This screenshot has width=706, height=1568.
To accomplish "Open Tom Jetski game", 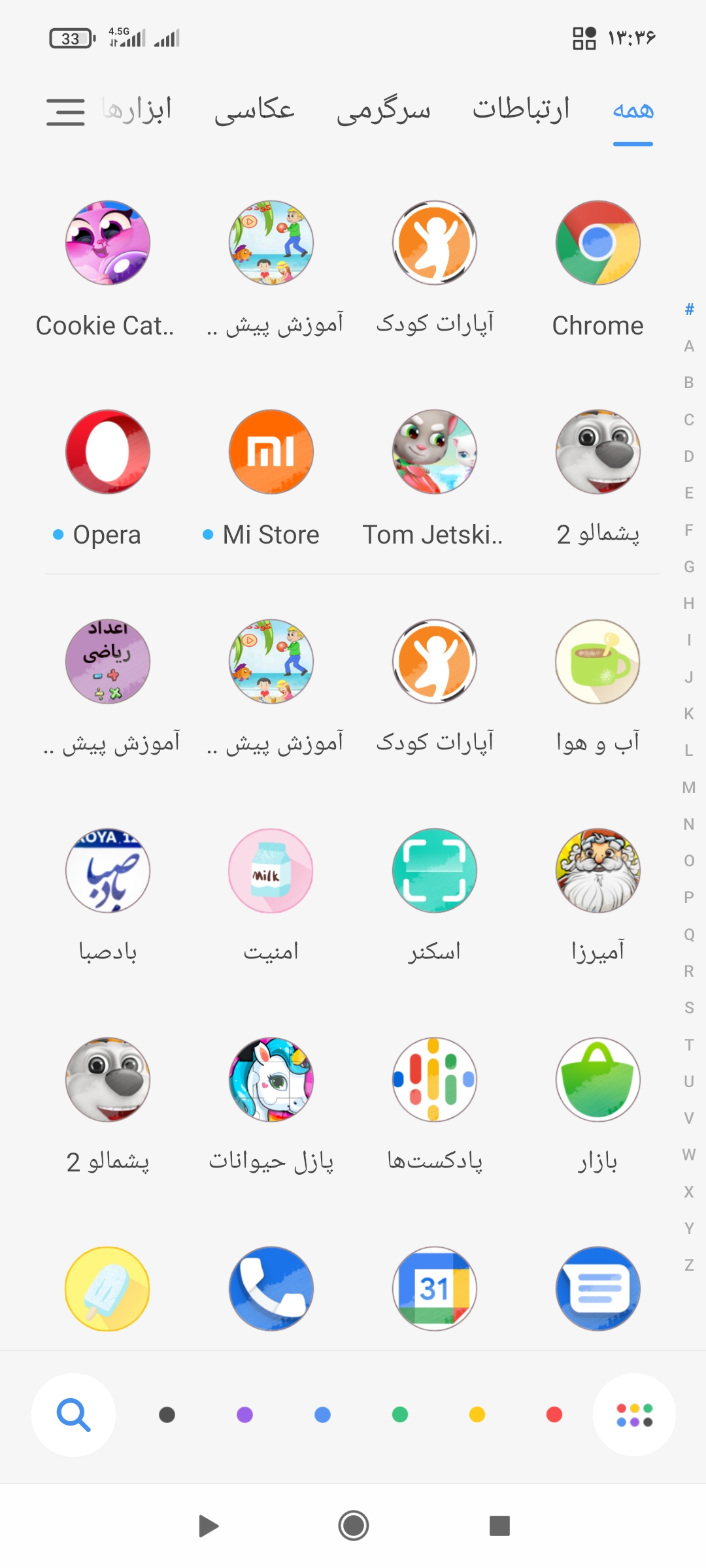I will (x=434, y=451).
